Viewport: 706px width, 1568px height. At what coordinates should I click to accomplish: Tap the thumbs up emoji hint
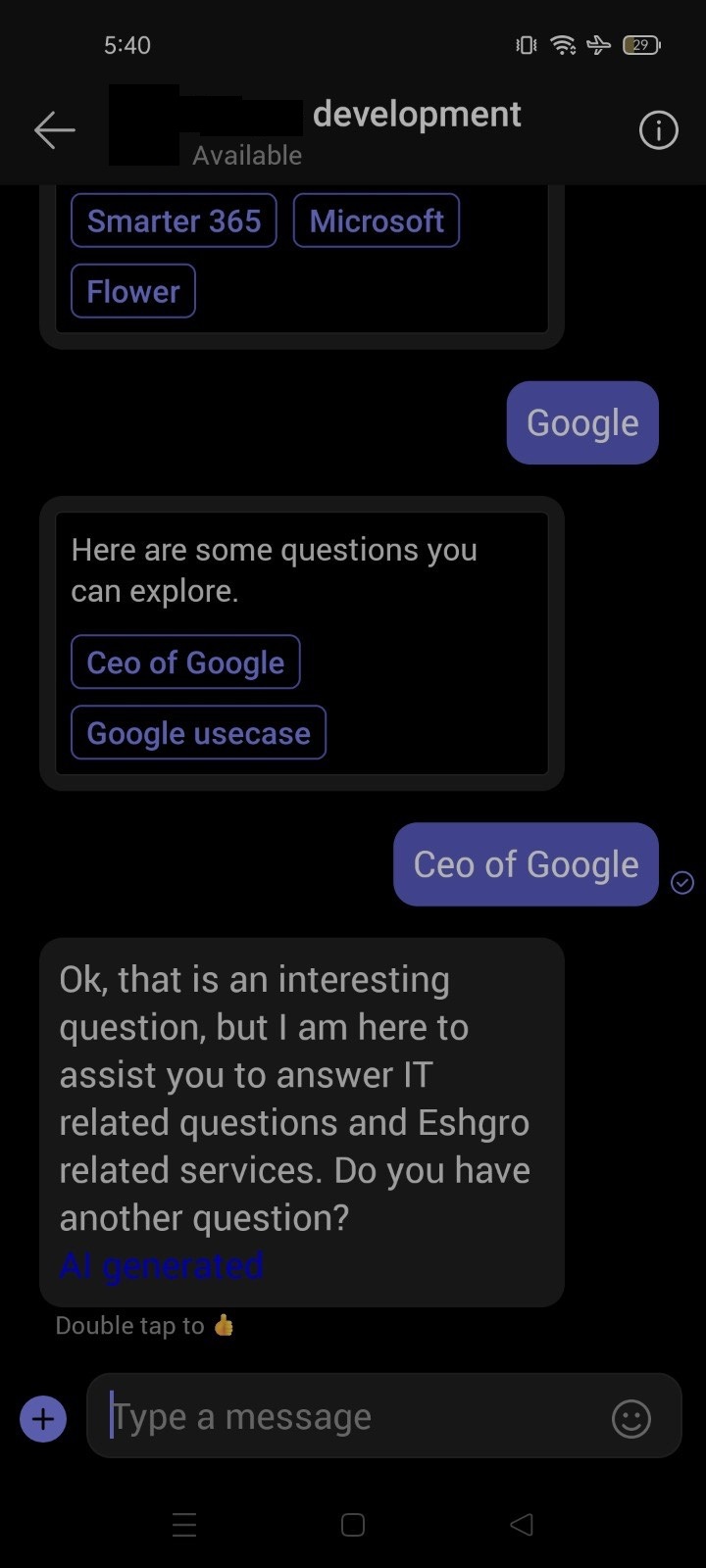click(x=223, y=1325)
